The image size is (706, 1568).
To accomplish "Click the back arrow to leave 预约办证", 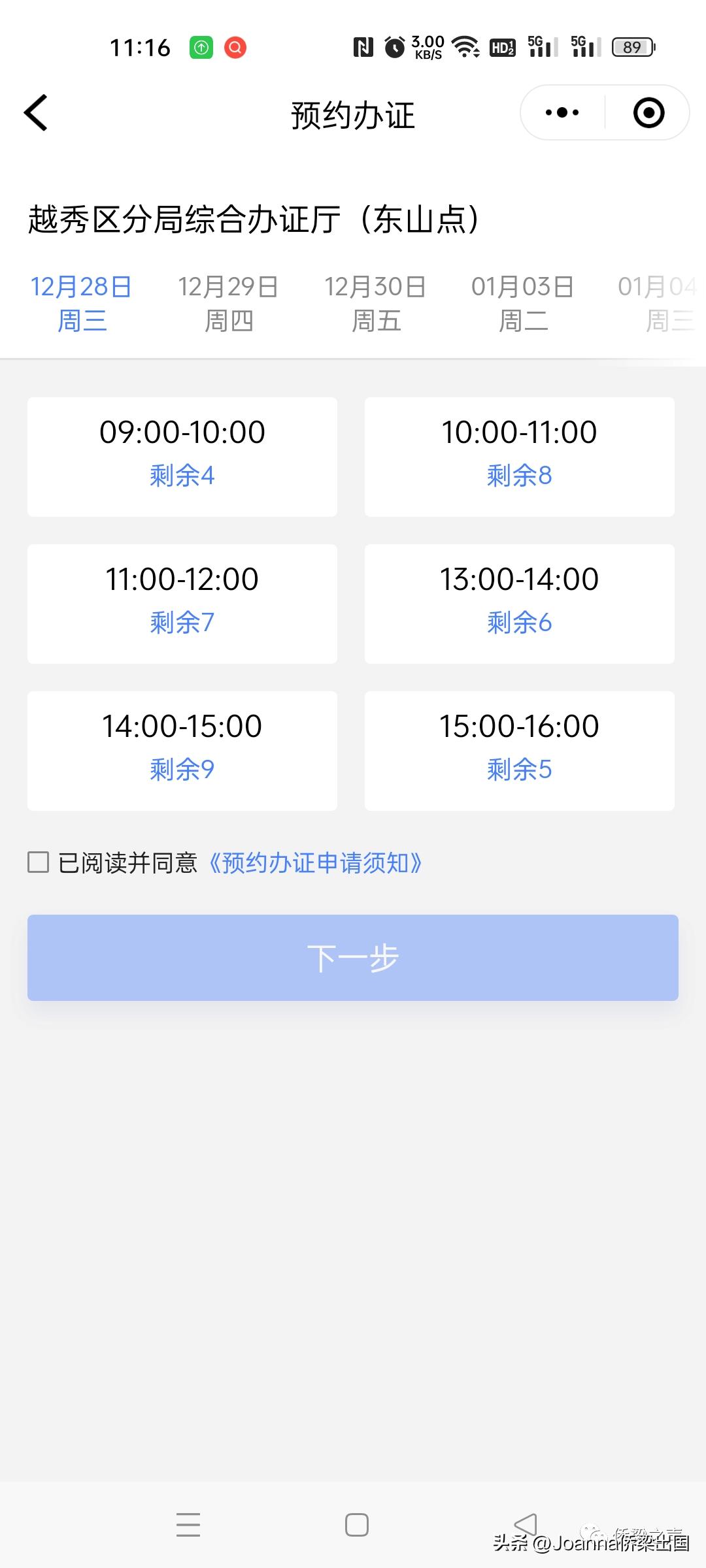I will 36,112.
